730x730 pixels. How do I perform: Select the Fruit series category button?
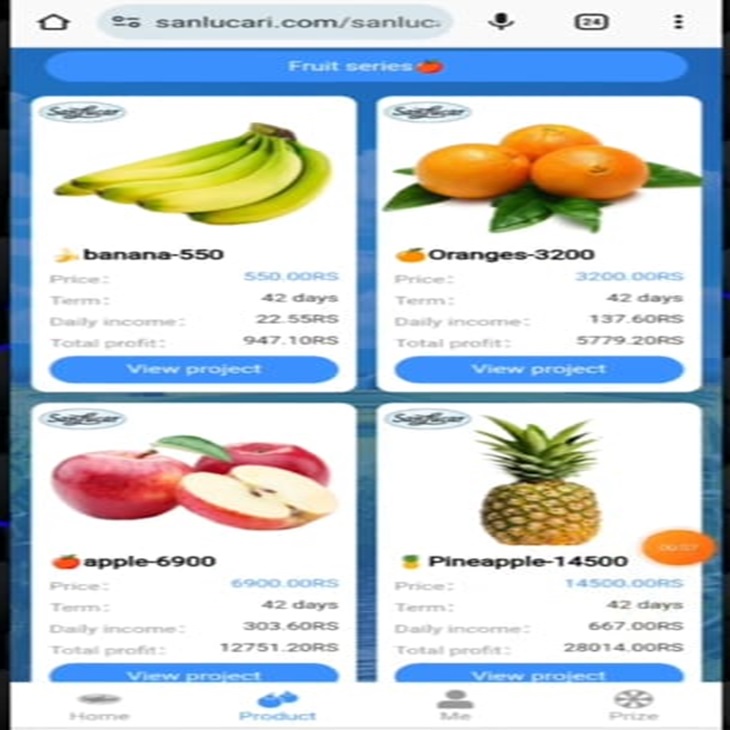pyautogui.click(x=366, y=66)
